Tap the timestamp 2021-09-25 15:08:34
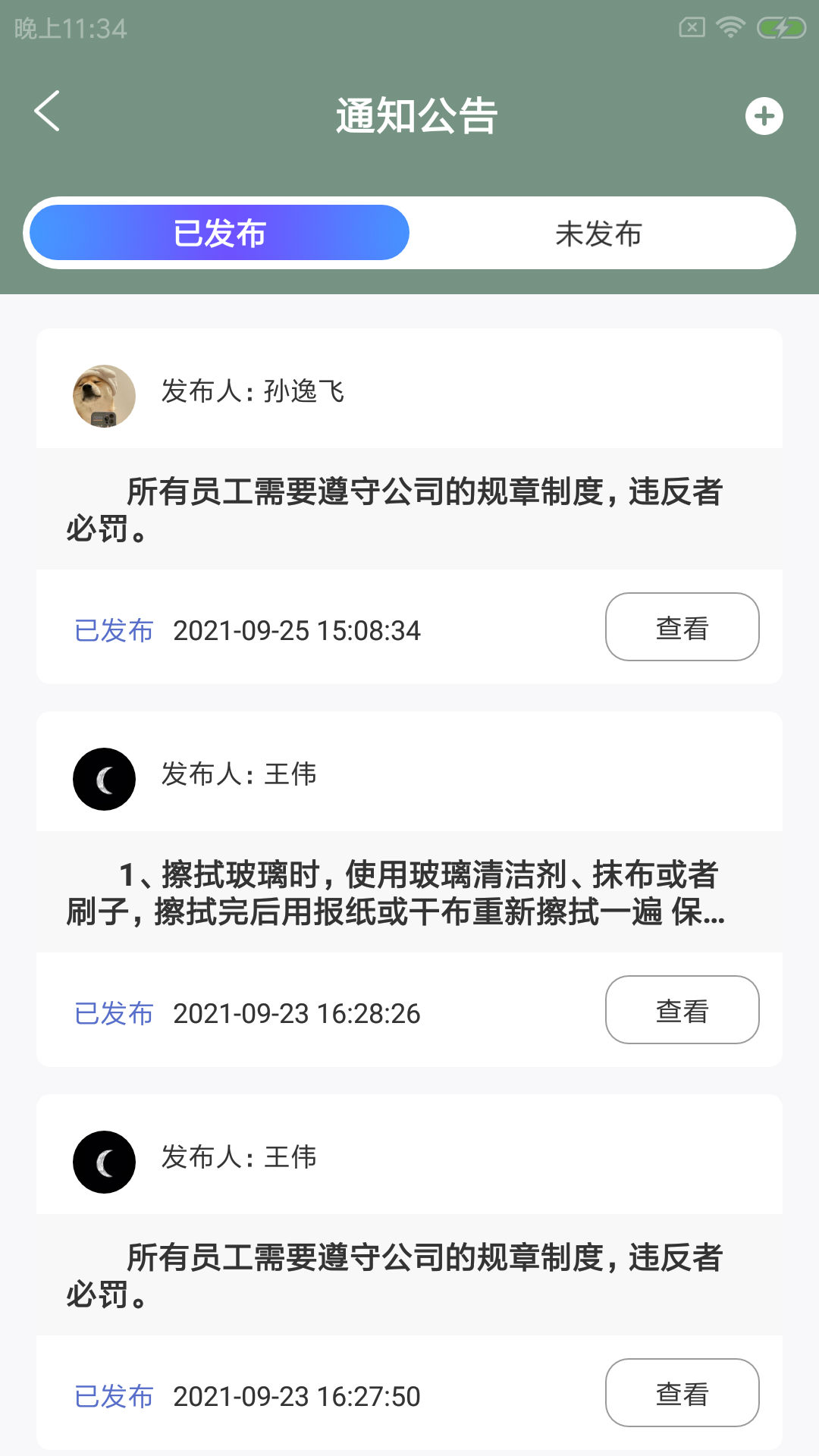The width and height of the screenshot is (819, 1456). [x=296, y=630]
